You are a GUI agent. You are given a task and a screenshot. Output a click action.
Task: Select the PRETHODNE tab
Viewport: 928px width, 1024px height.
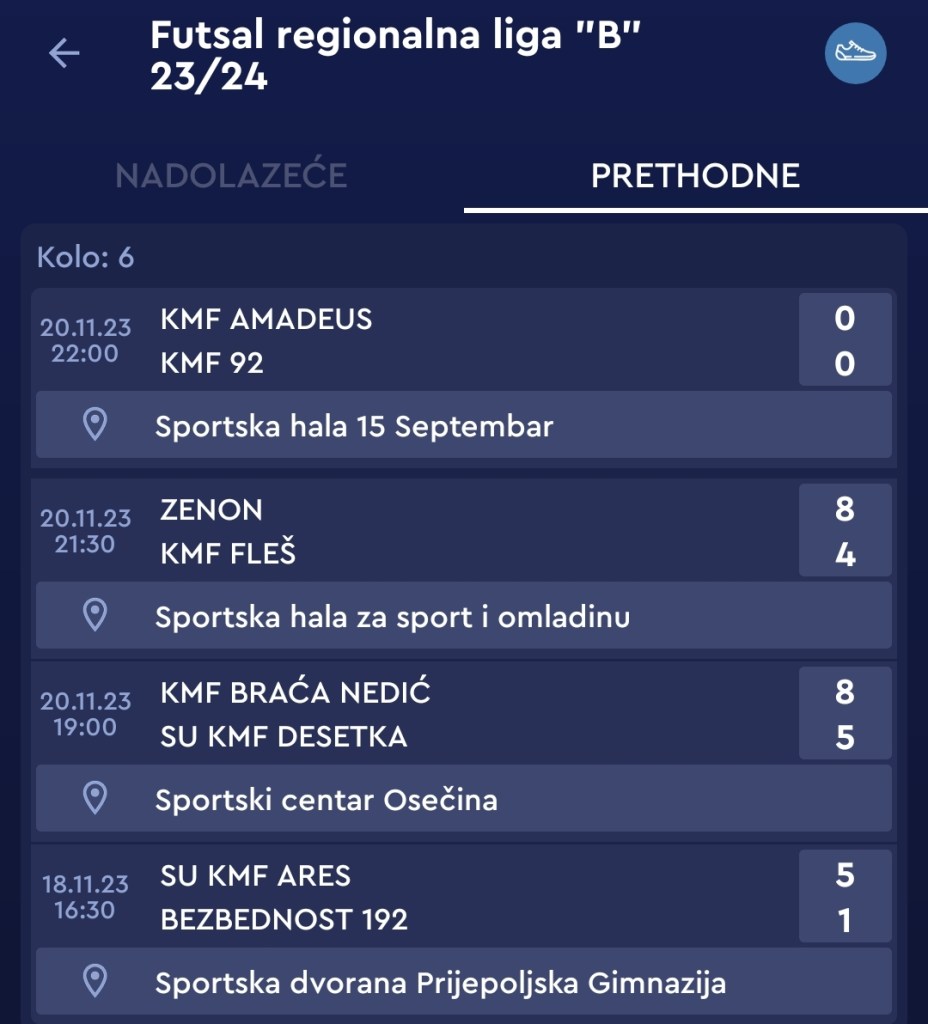point(695,176)
